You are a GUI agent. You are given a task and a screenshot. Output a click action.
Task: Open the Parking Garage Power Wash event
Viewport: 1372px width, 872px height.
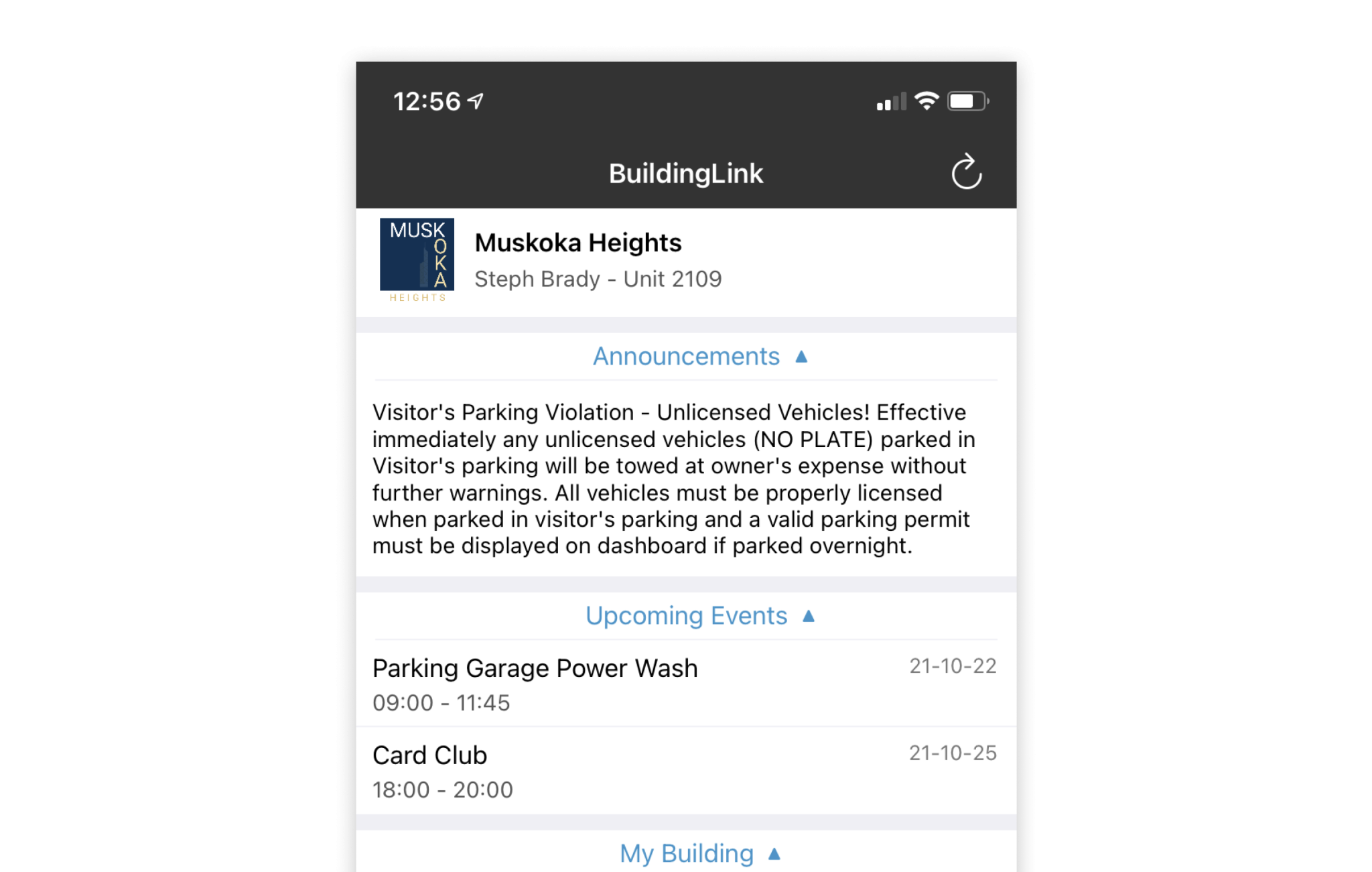685,684
